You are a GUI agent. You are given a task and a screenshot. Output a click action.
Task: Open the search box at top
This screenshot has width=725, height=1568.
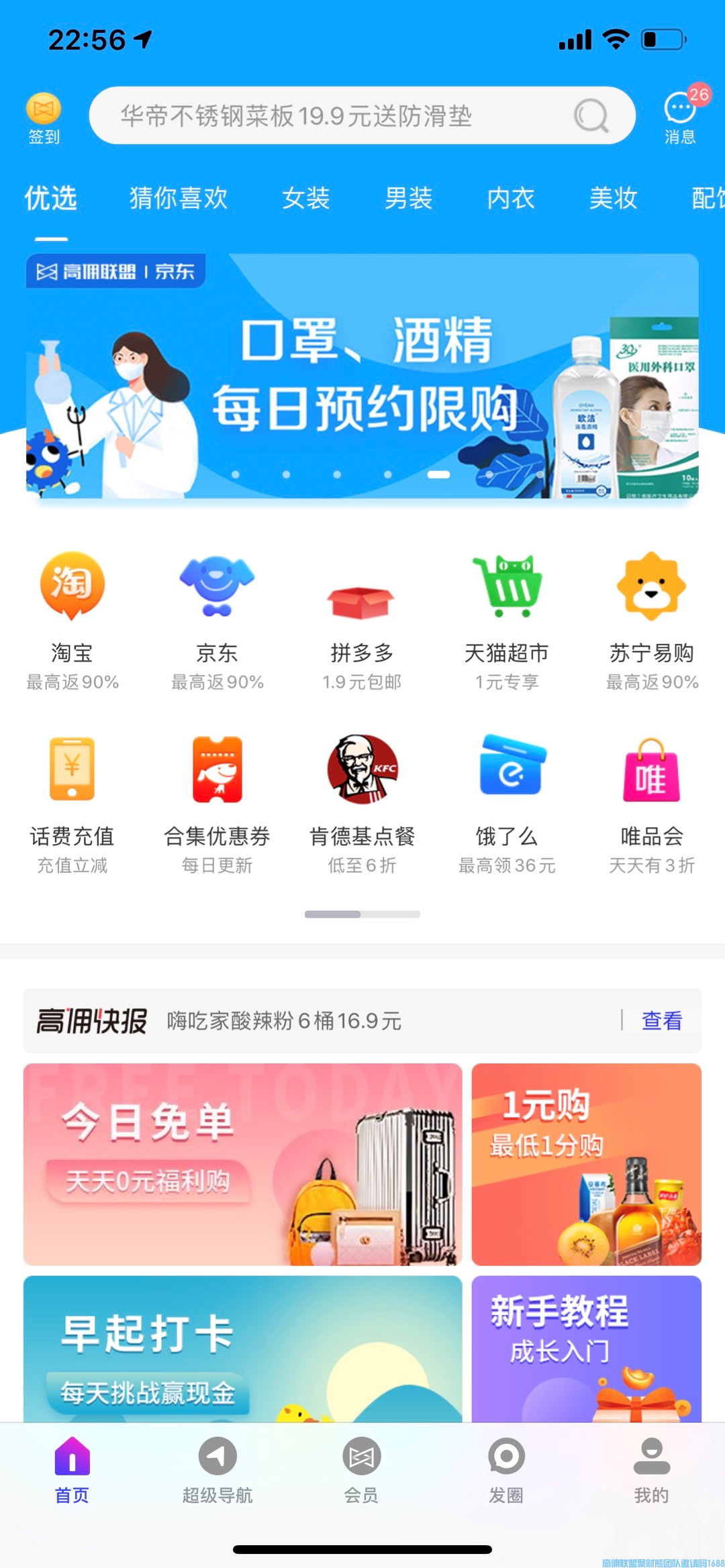pyautogui.click(x=349, y=115)
